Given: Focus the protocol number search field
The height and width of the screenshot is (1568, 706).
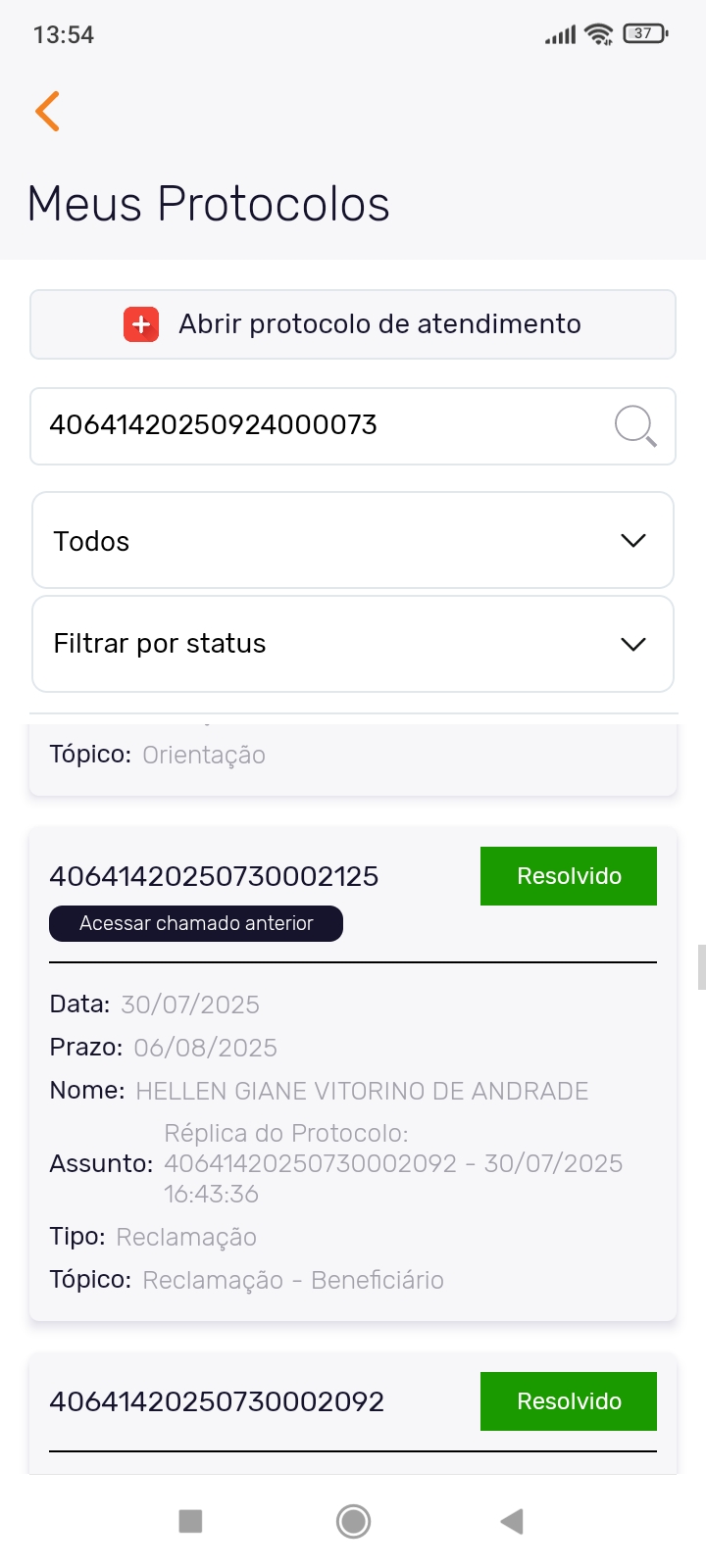Looking at the screenshot, I should pyautogui.click(x=314, y=425).
